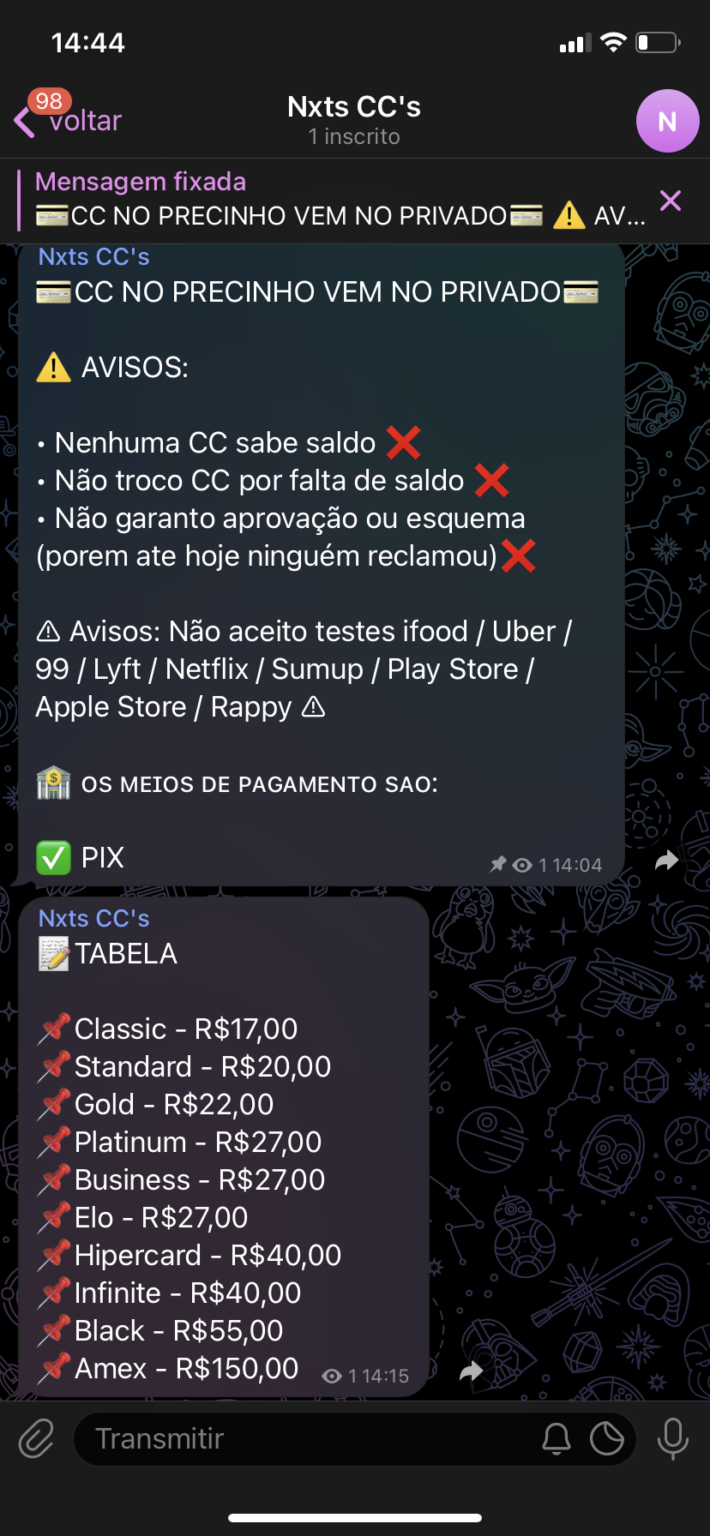Open channel info from the title header

coord(354,120)
